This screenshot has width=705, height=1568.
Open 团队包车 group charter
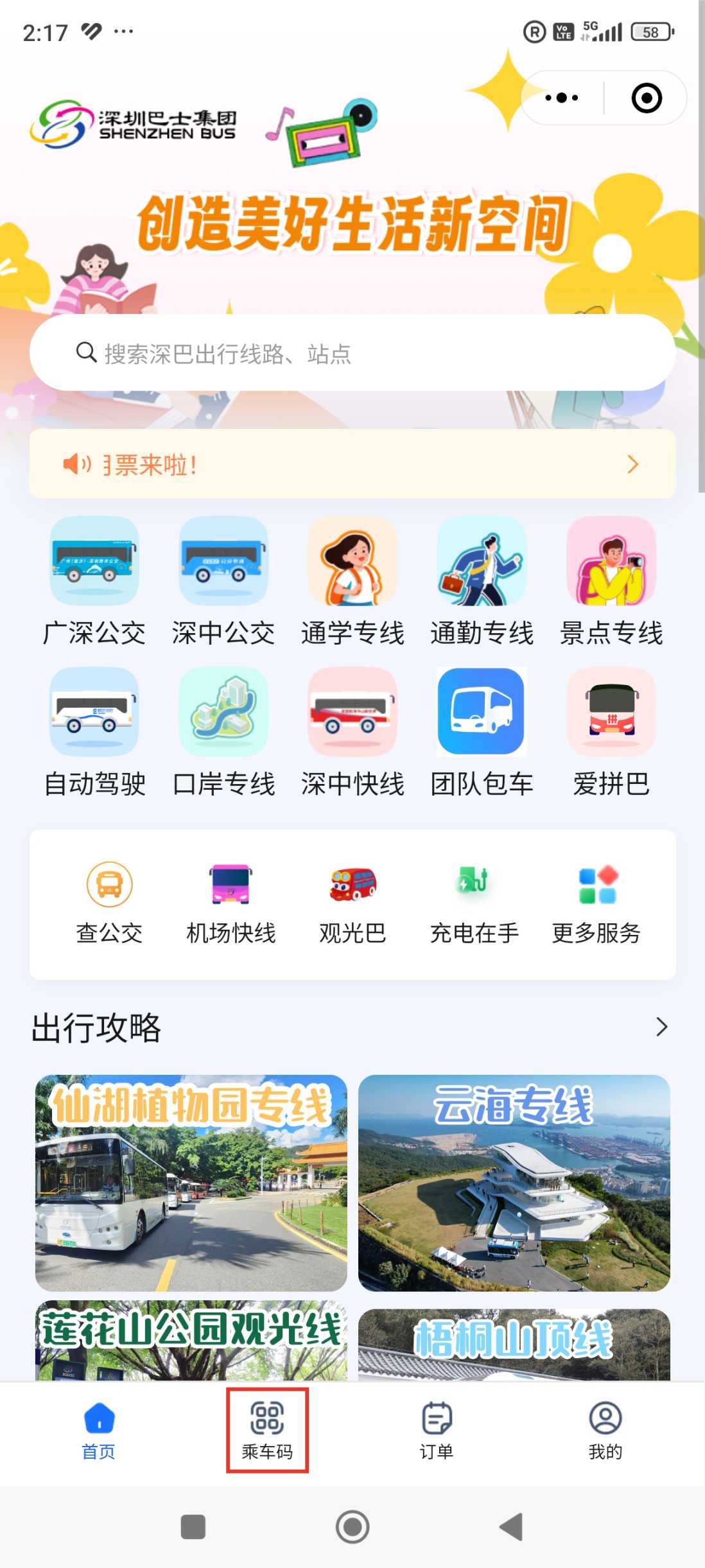pos(482,732)
